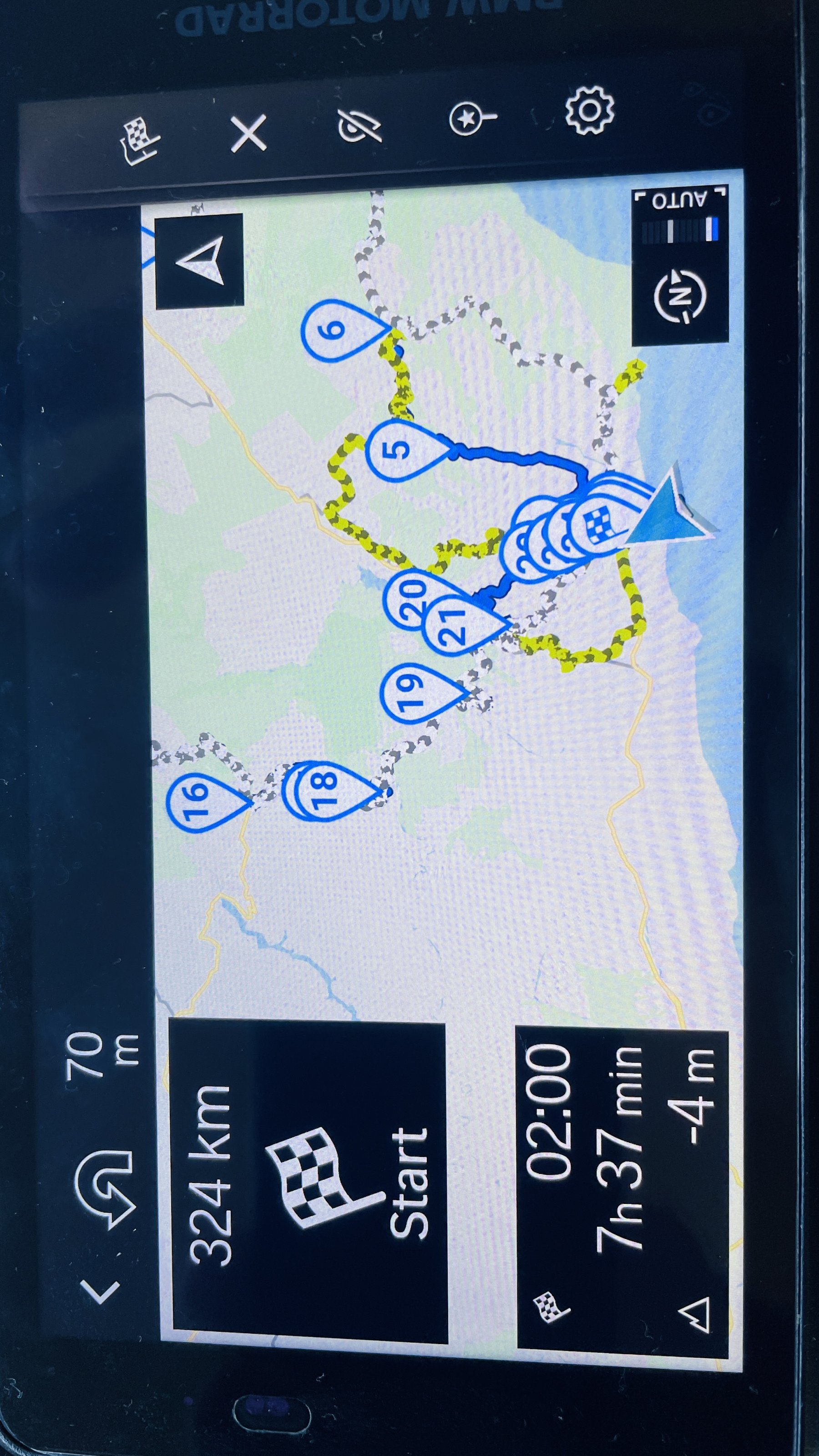Viewport: 819px width, 1456px height.
Task: Recenter map with the arrow button
Action: (x=200, y=261)
